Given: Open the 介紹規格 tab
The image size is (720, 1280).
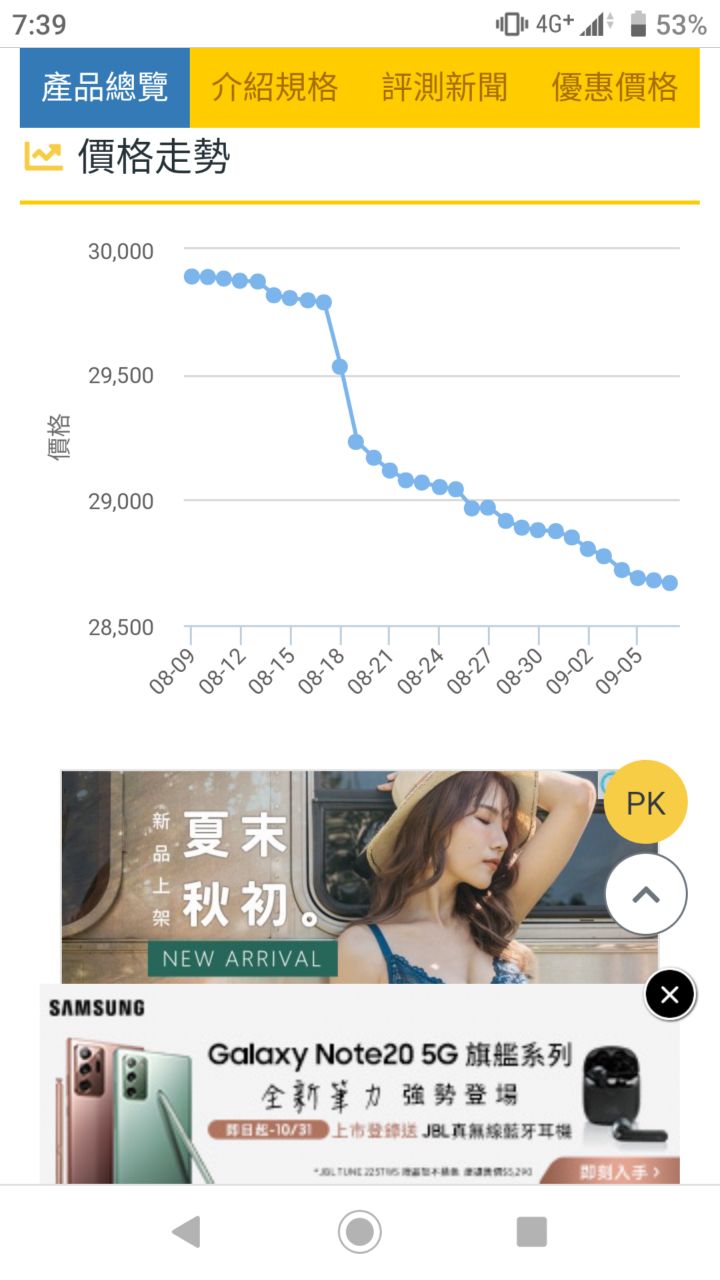Looking at the screenshot, I should [274, 88].
